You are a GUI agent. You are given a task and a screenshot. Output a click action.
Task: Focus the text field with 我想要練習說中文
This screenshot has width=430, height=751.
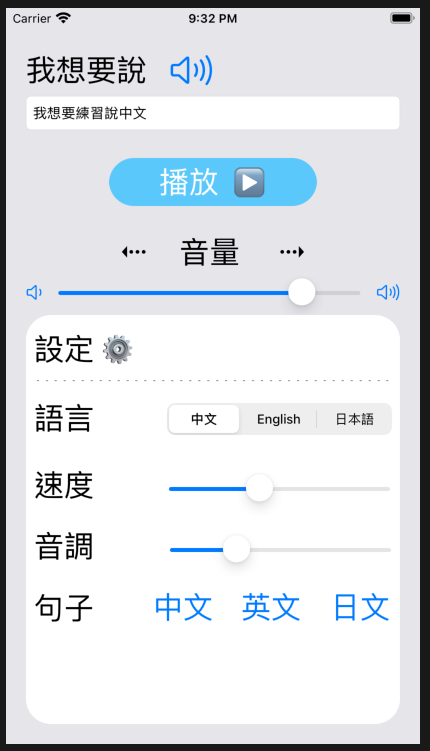tap(213, 113)
